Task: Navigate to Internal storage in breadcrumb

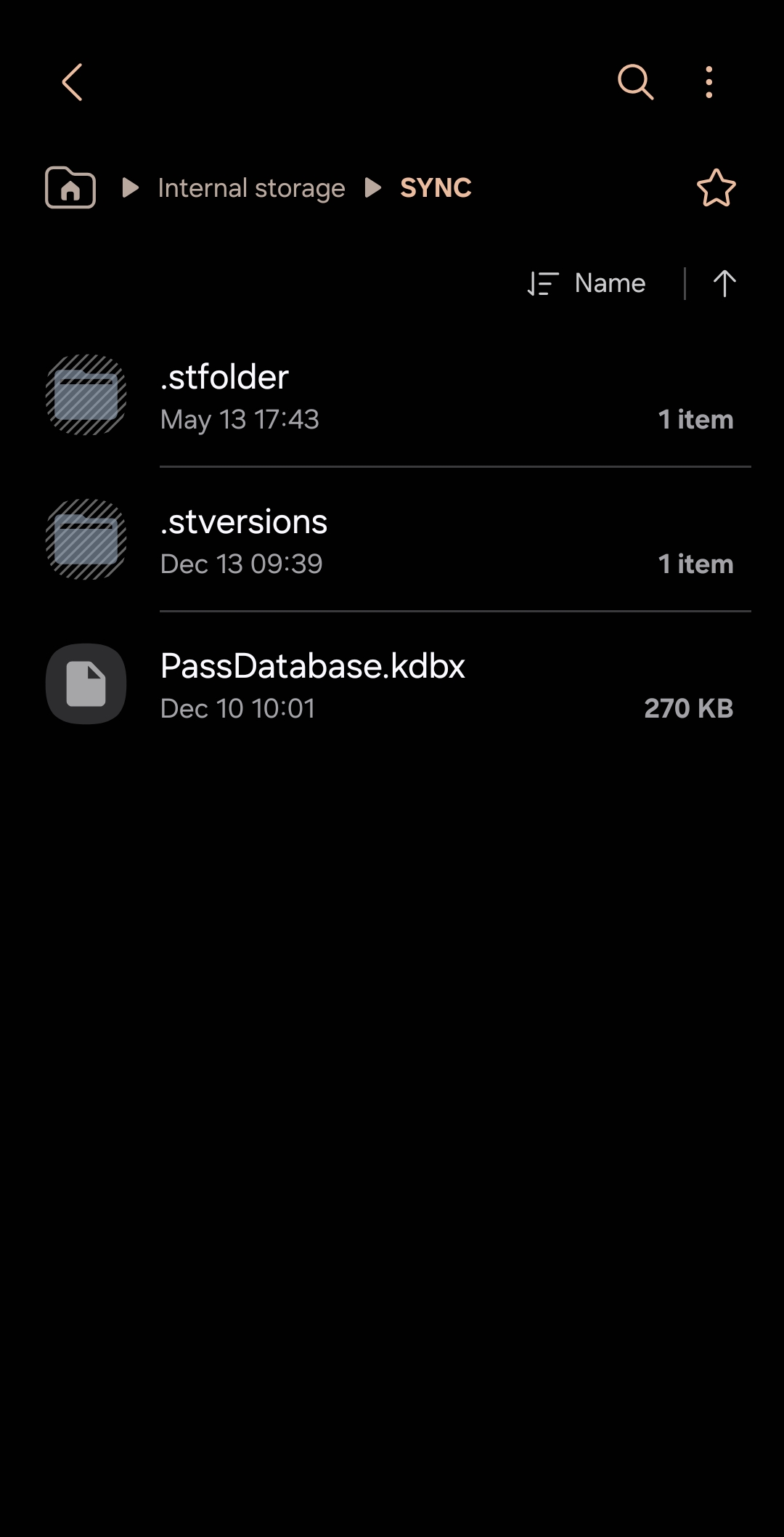Action: (251, 188)
